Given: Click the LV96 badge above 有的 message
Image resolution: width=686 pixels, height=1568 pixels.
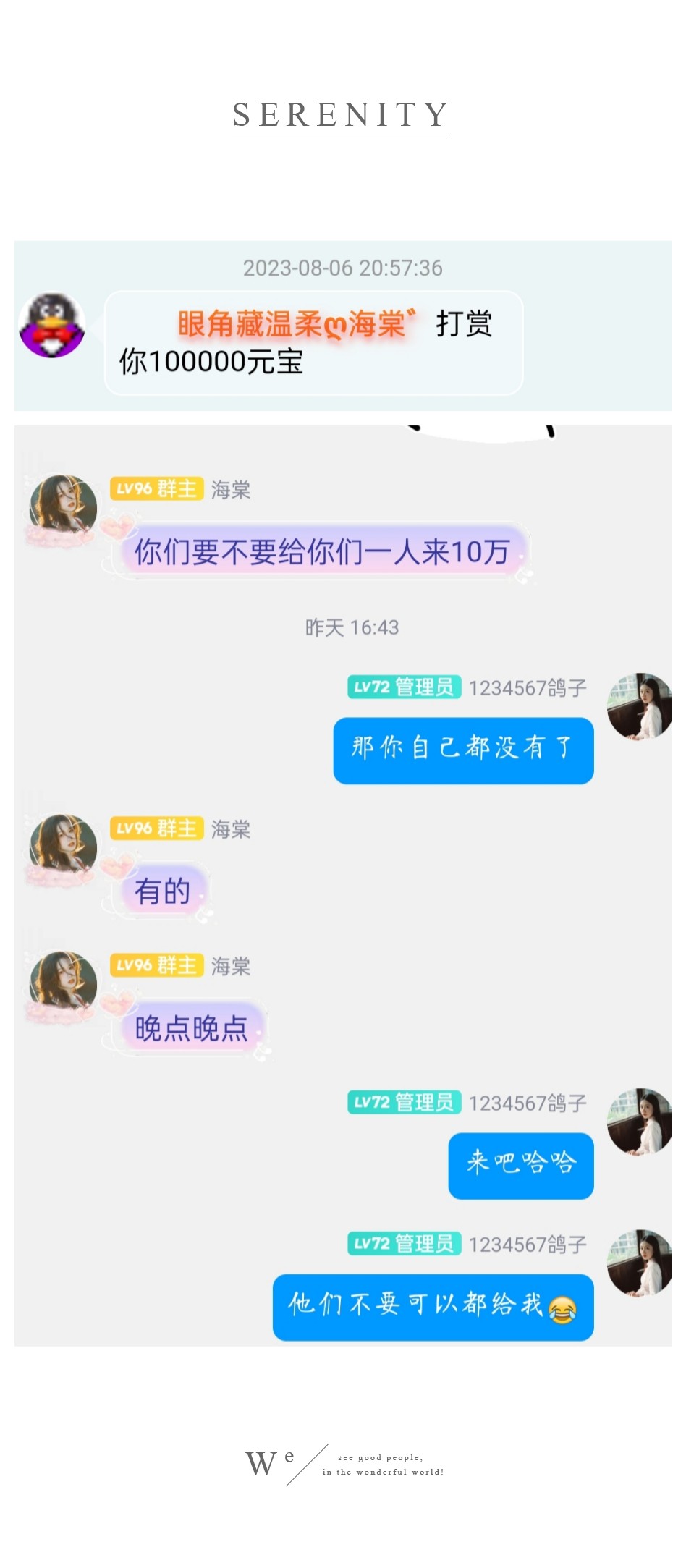Looking at the screenshot, I should point(156,830).
